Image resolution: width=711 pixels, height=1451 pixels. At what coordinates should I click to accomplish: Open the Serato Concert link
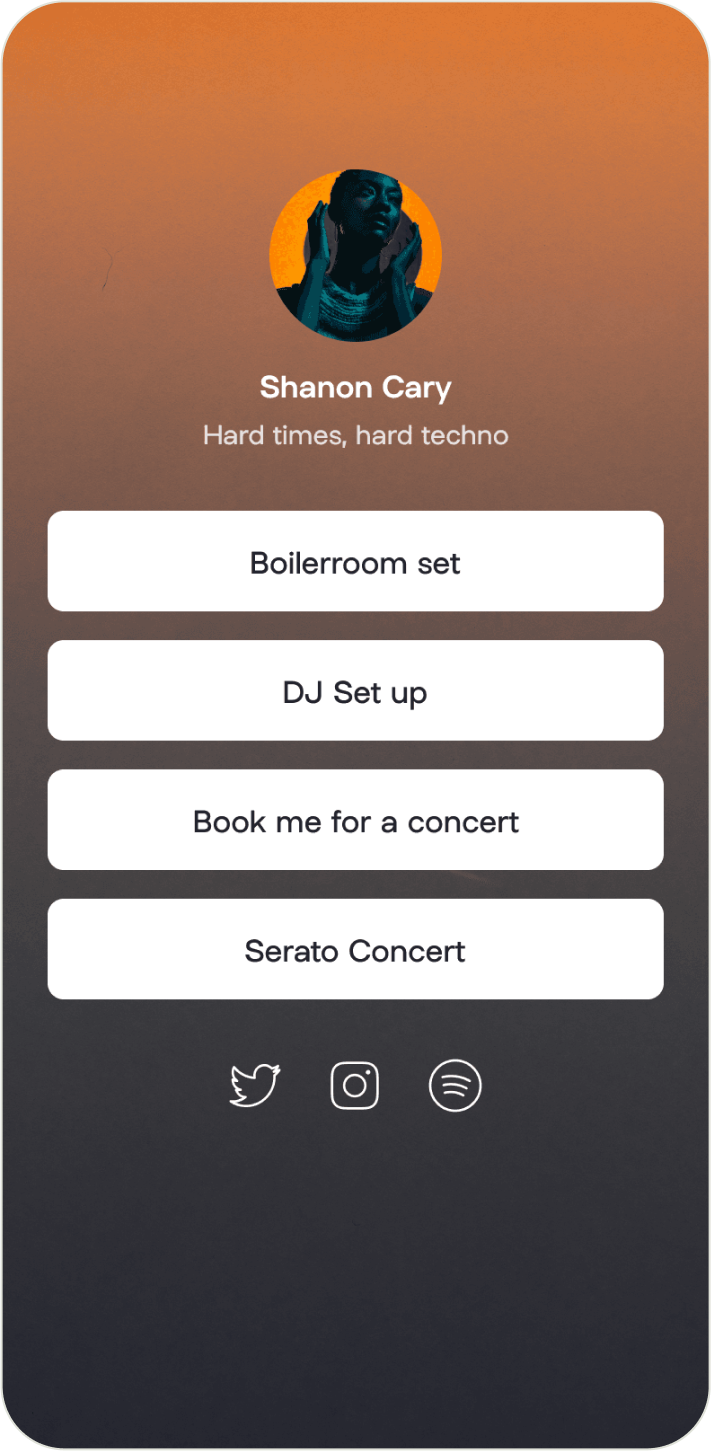tap(355, 949)
